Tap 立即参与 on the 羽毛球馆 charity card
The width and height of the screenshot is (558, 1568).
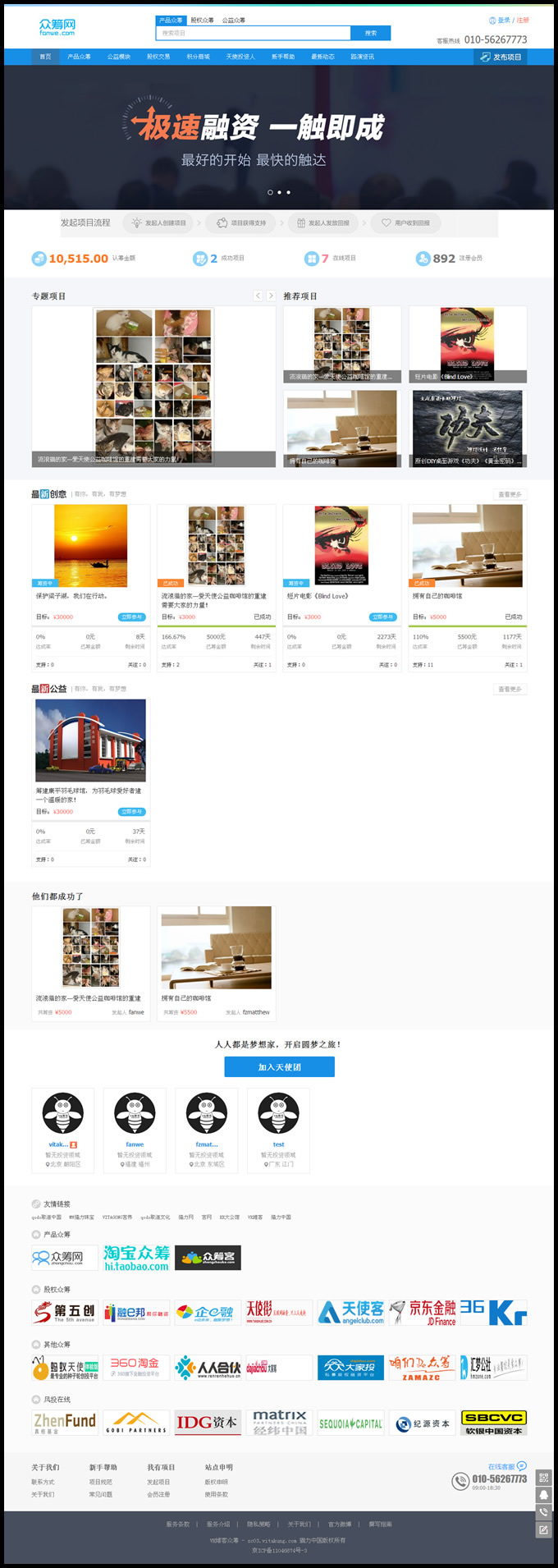pos(131,811)
